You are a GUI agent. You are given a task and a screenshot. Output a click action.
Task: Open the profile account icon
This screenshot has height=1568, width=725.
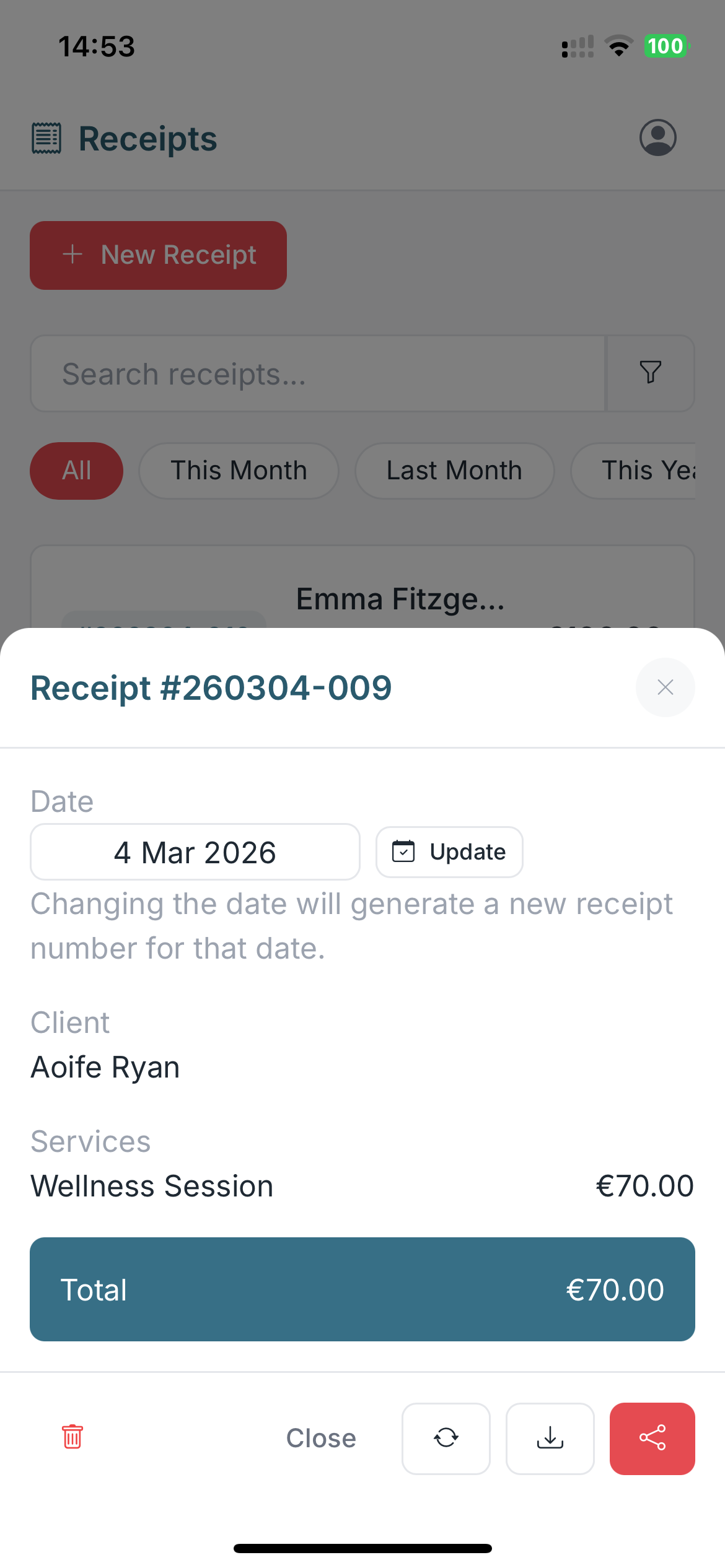click(657, 137)
